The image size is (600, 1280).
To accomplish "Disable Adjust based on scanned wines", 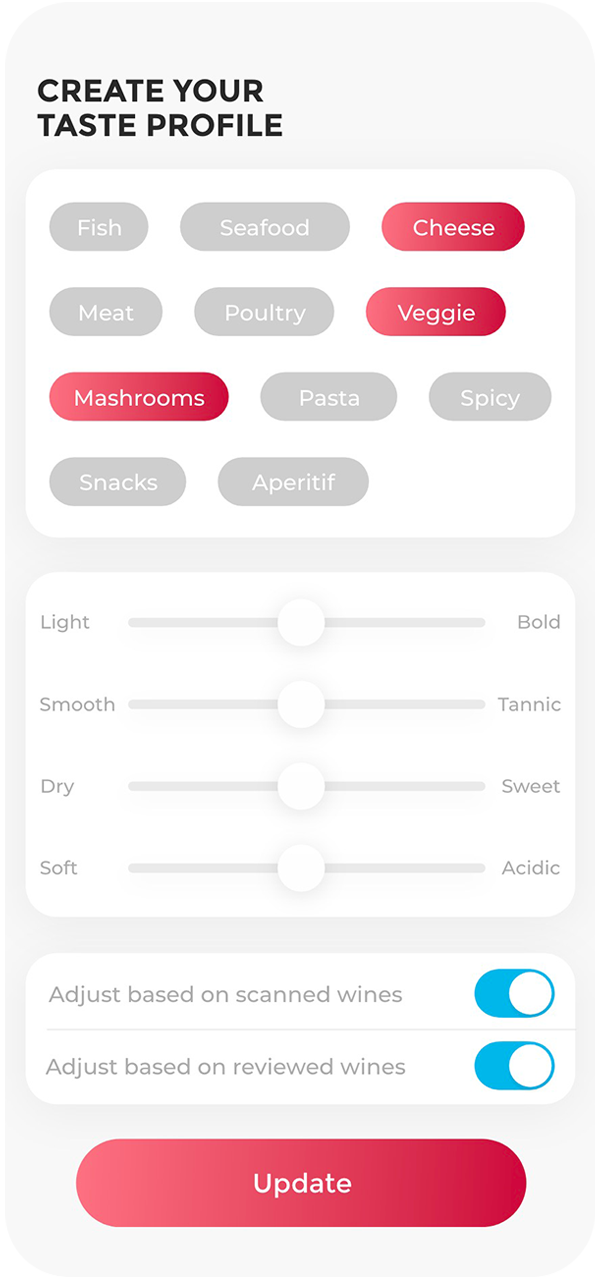I will point(514,994).
